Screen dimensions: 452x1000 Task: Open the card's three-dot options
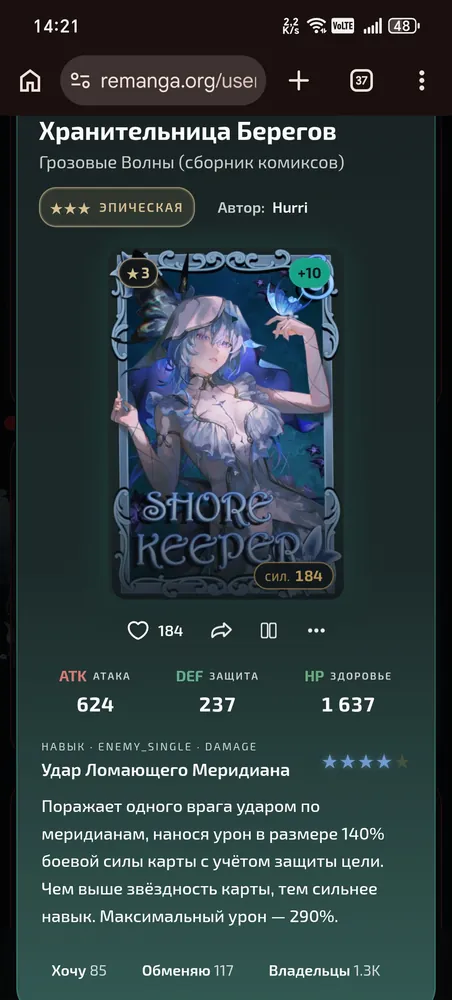point(316,631)
